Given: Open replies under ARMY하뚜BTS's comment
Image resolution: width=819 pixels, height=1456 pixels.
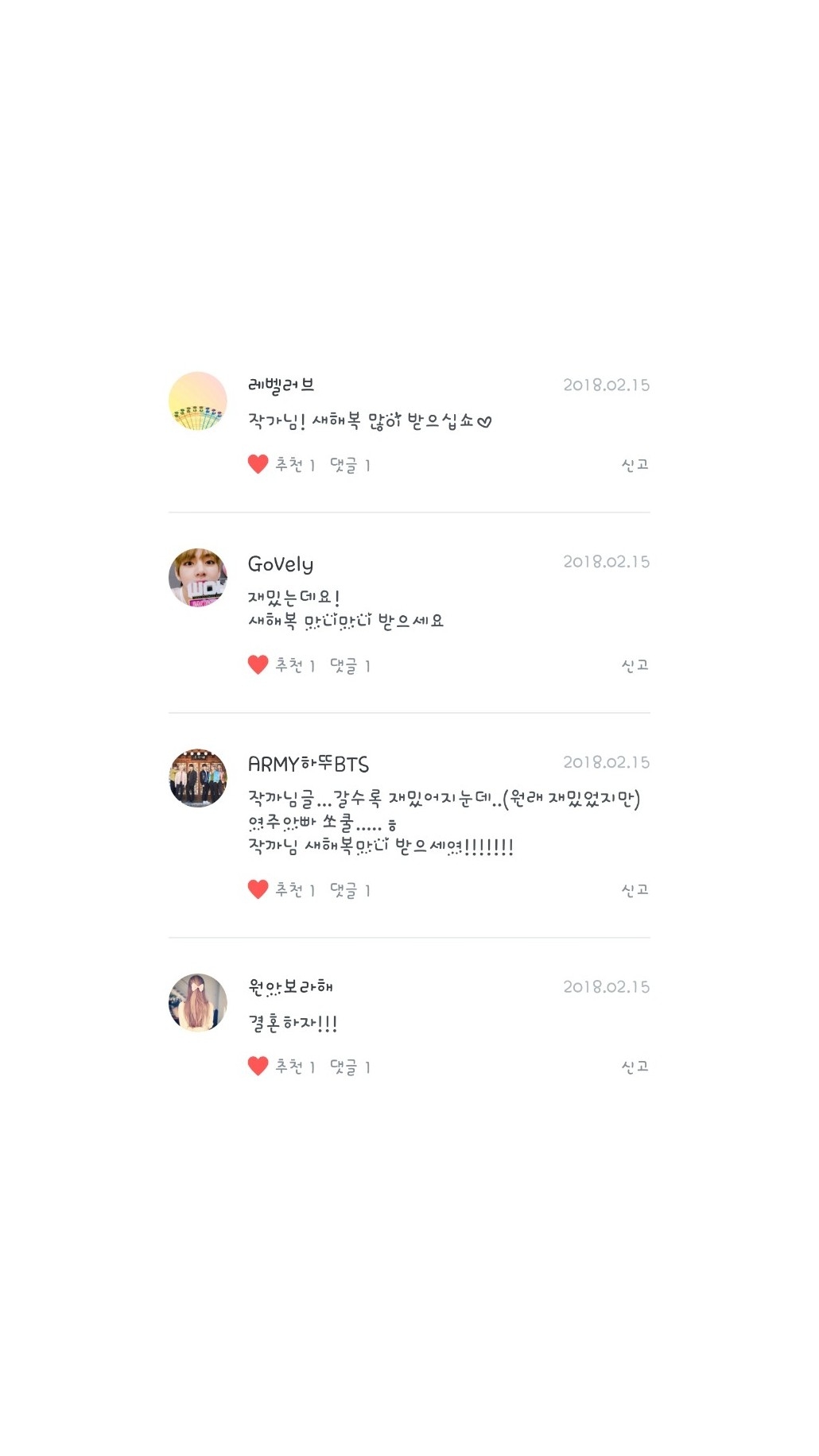Looking at the screenshot, I should tap(350, 890).
